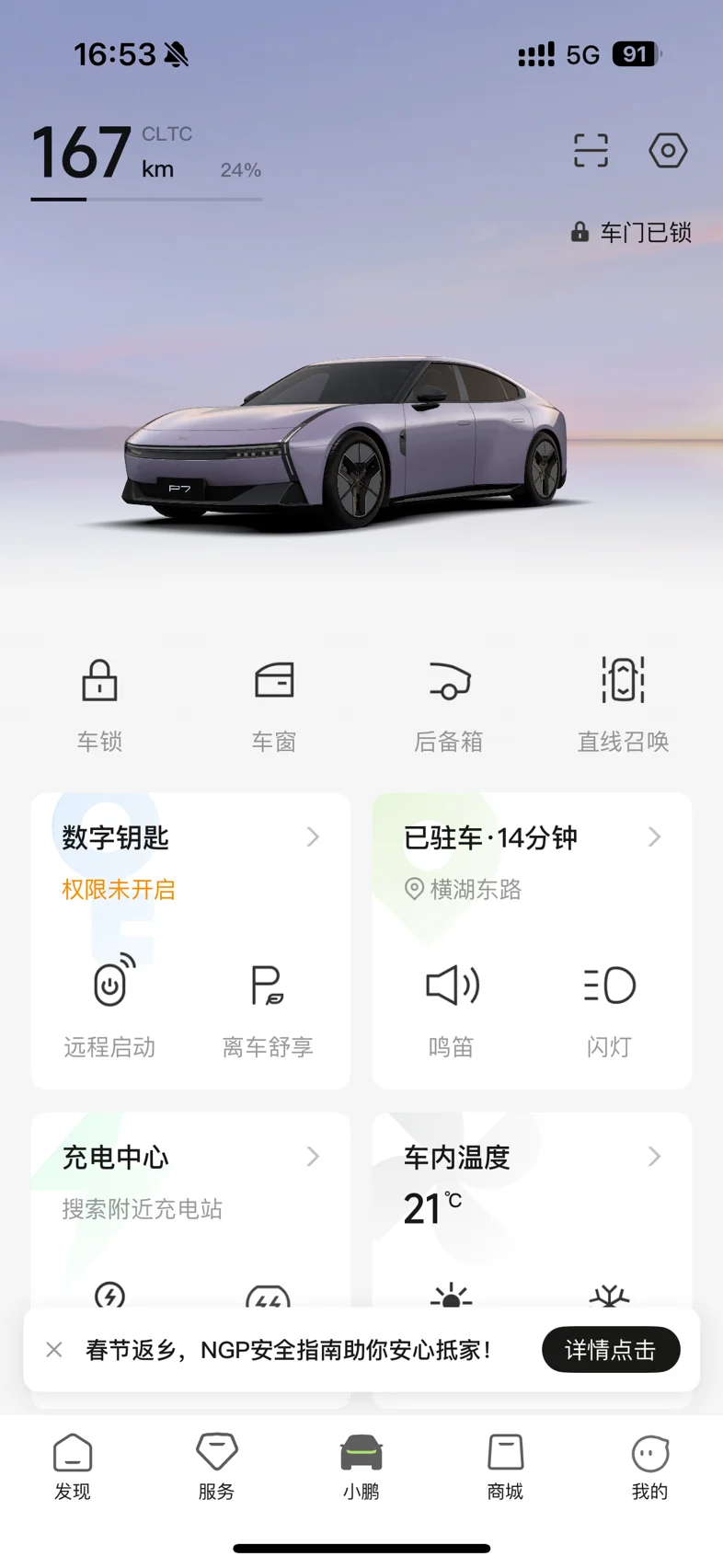The height and width of the screenshot is (1568, 723).
Task: Activate 远程启动 remote start
Action: [x=110, y=1005]
